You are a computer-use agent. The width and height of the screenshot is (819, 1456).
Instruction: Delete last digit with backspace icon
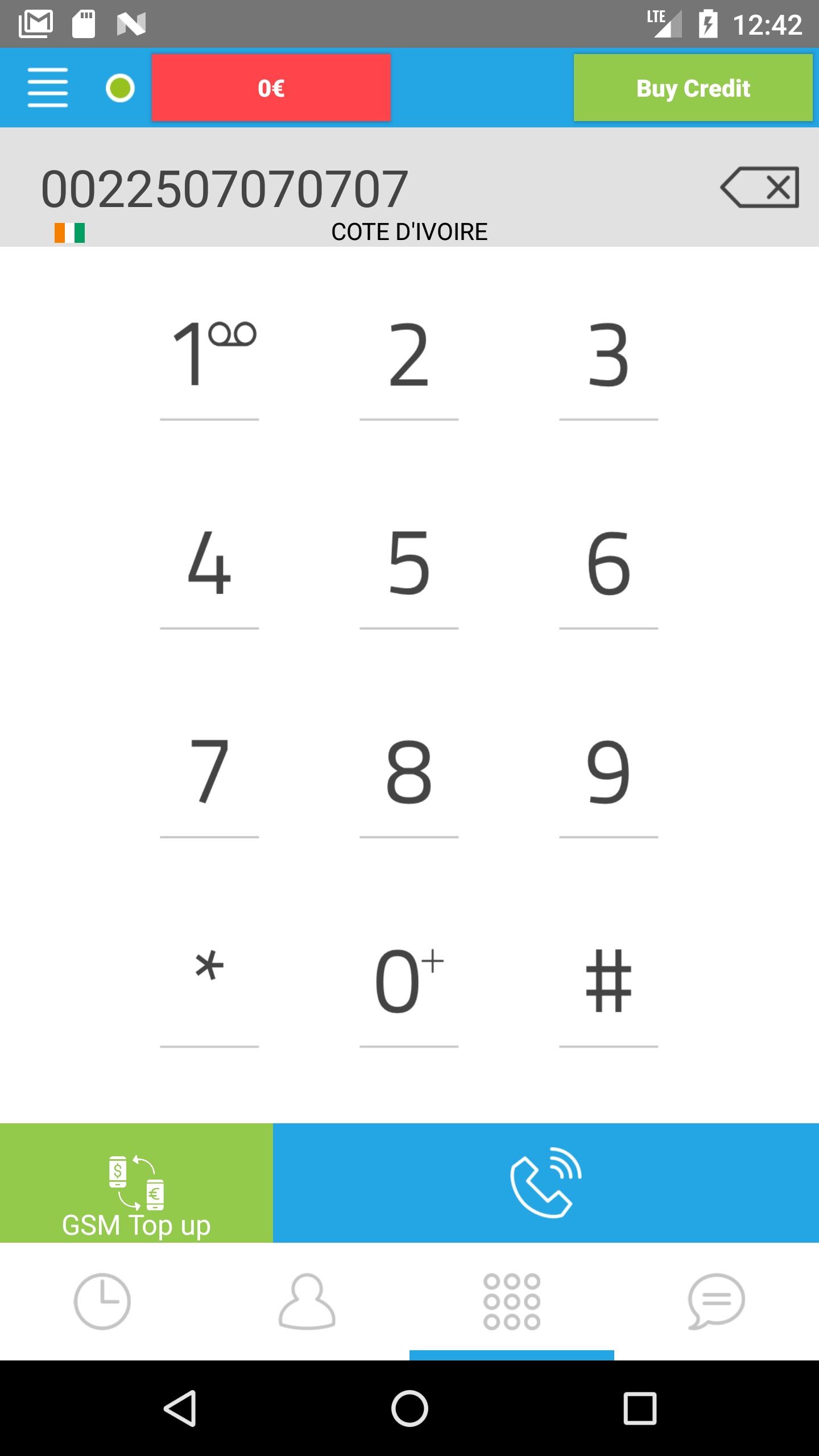point(760,187)
